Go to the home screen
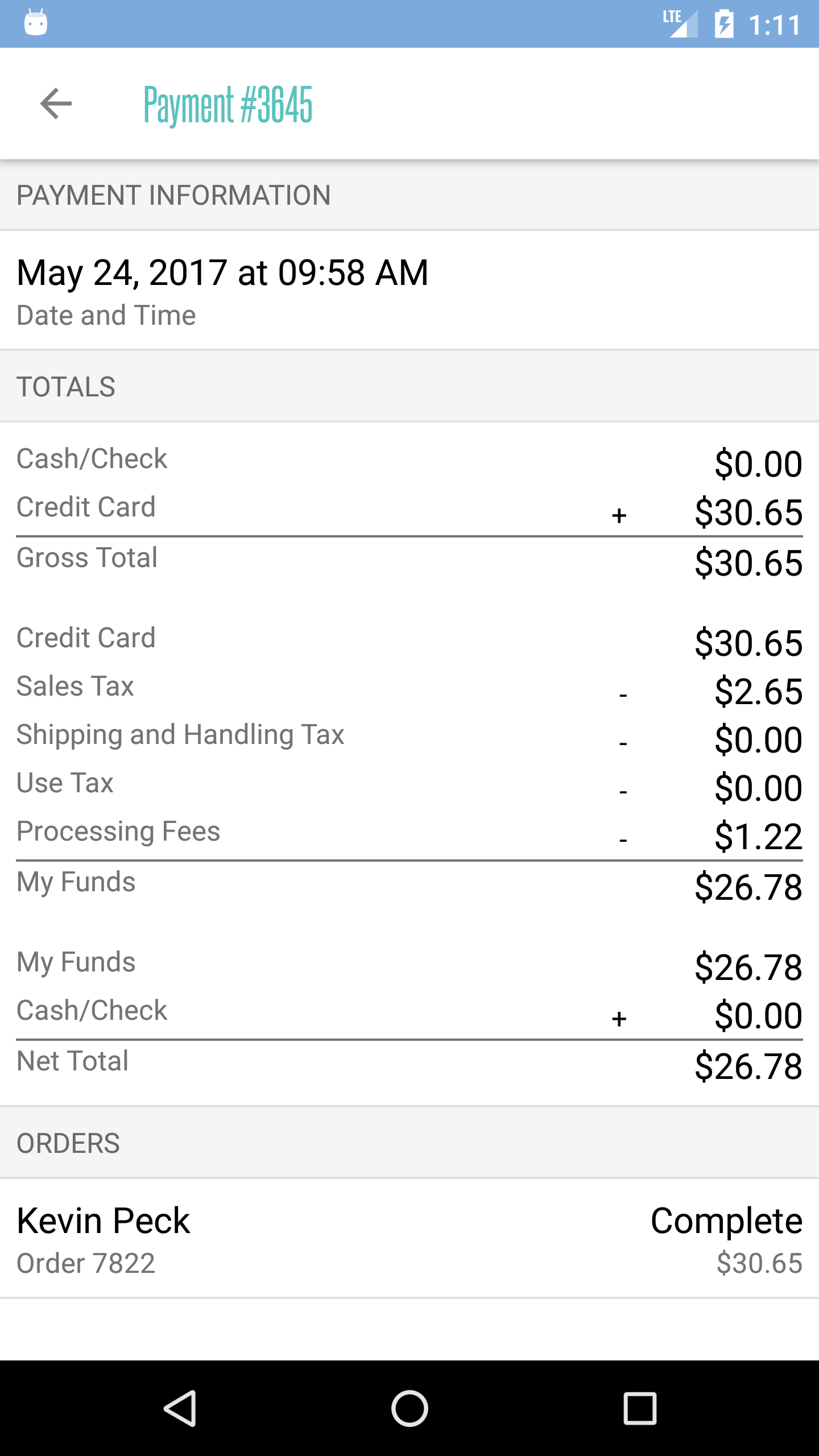The width and height of the screenshot is (819, 1456). click(x=409, y=1408)
